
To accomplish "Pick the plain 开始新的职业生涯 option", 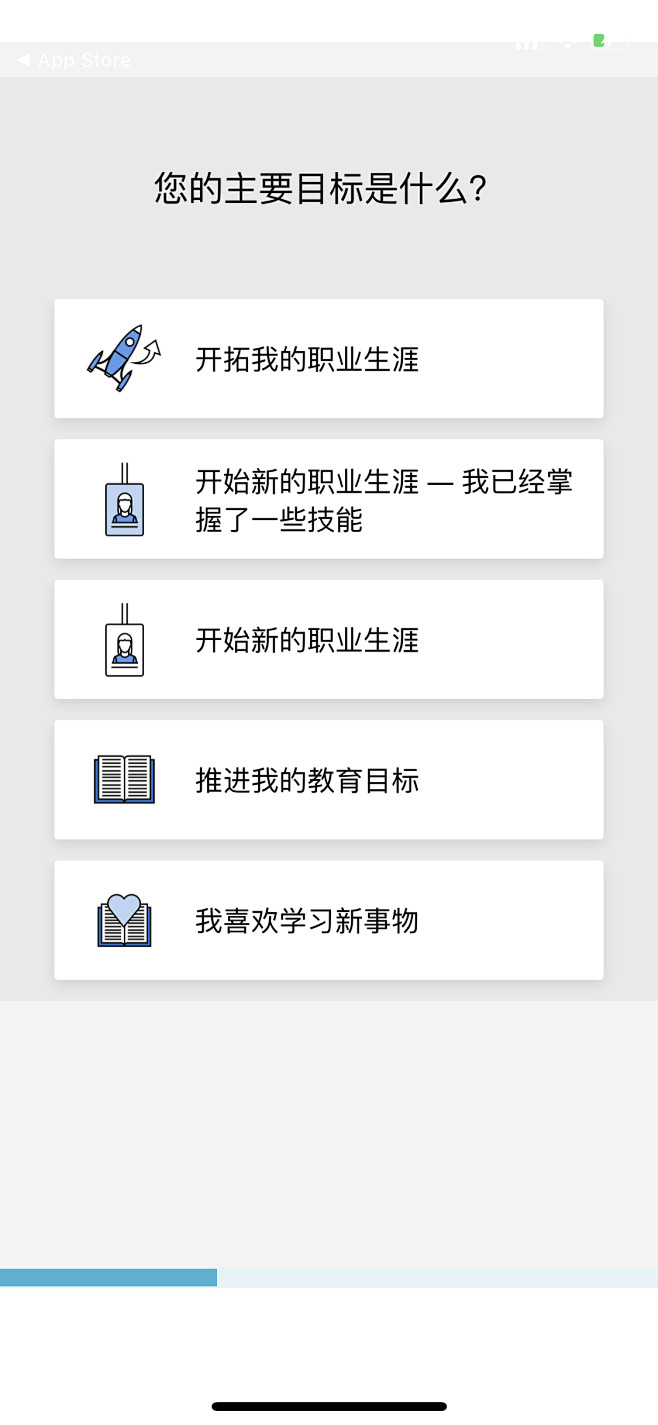I will (x=329, y=639).
